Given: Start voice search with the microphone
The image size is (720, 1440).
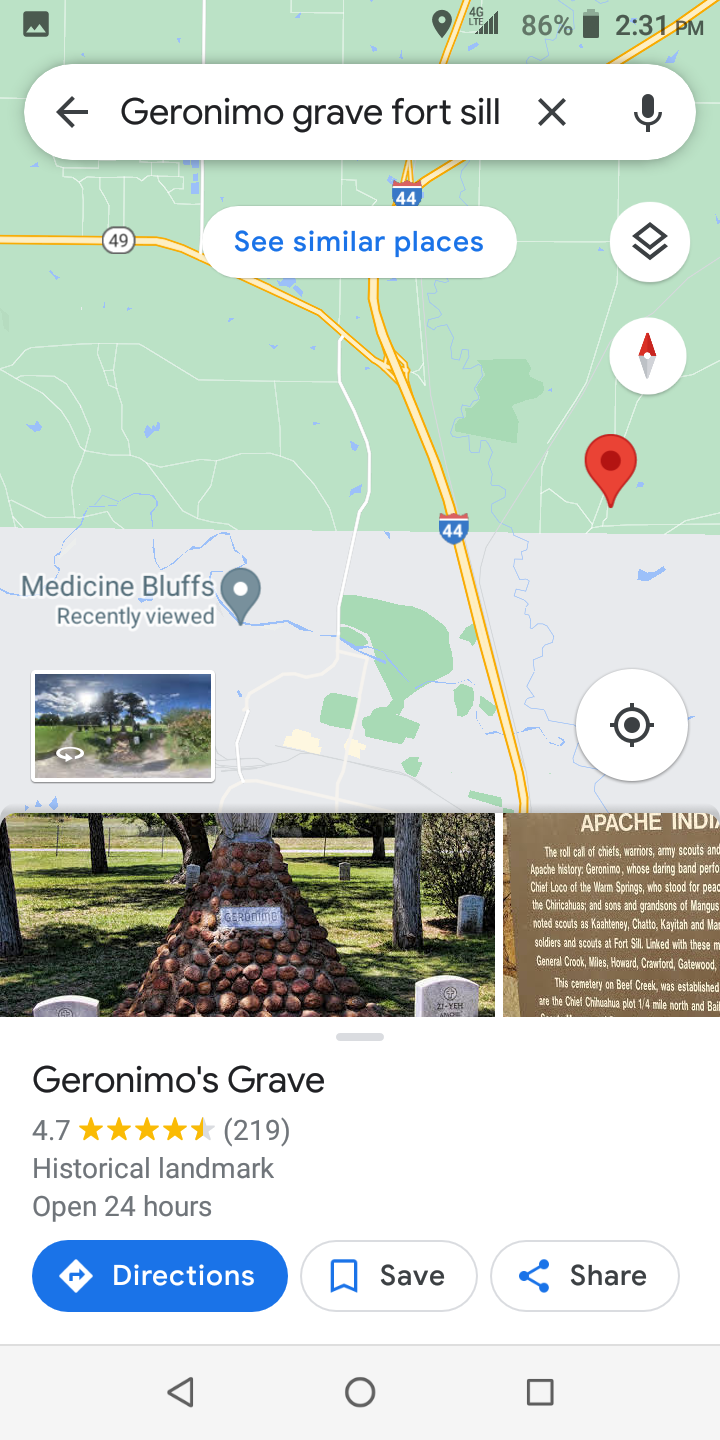Looking at the screenshot, I should coord(648,112).
